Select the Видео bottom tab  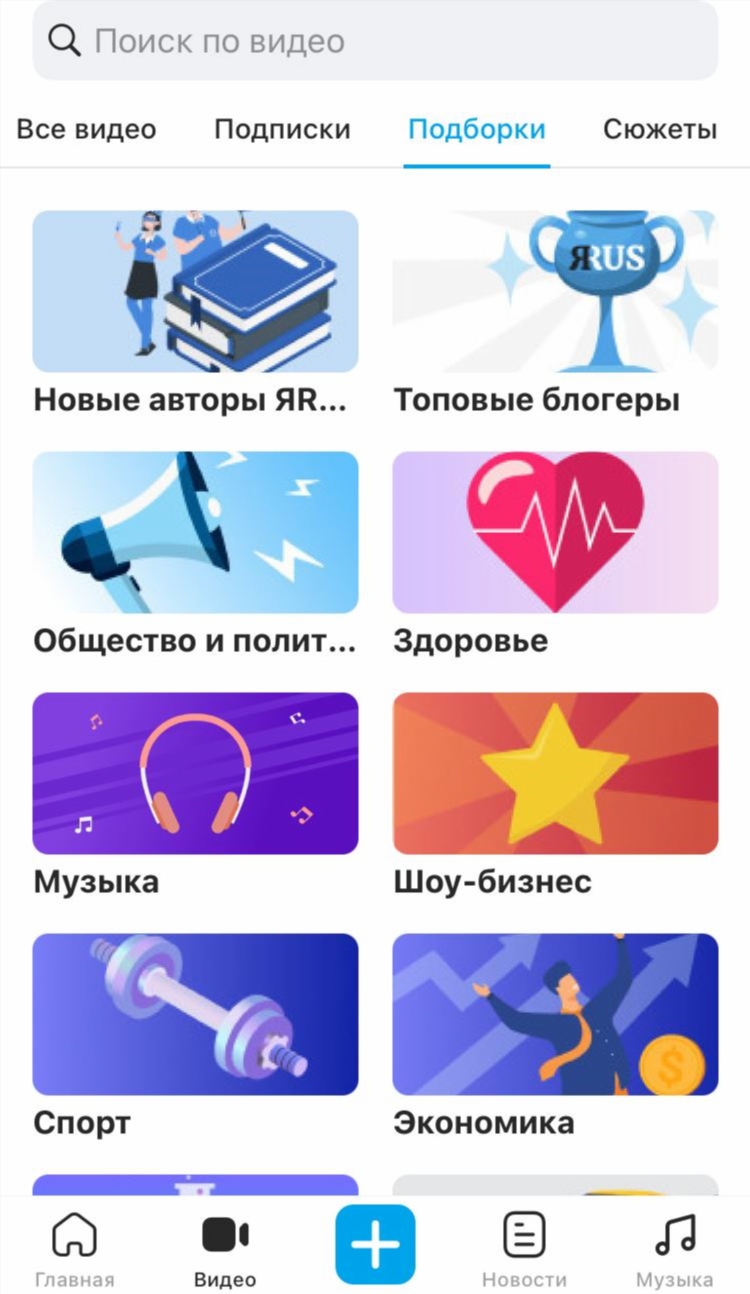(225, 1248)
